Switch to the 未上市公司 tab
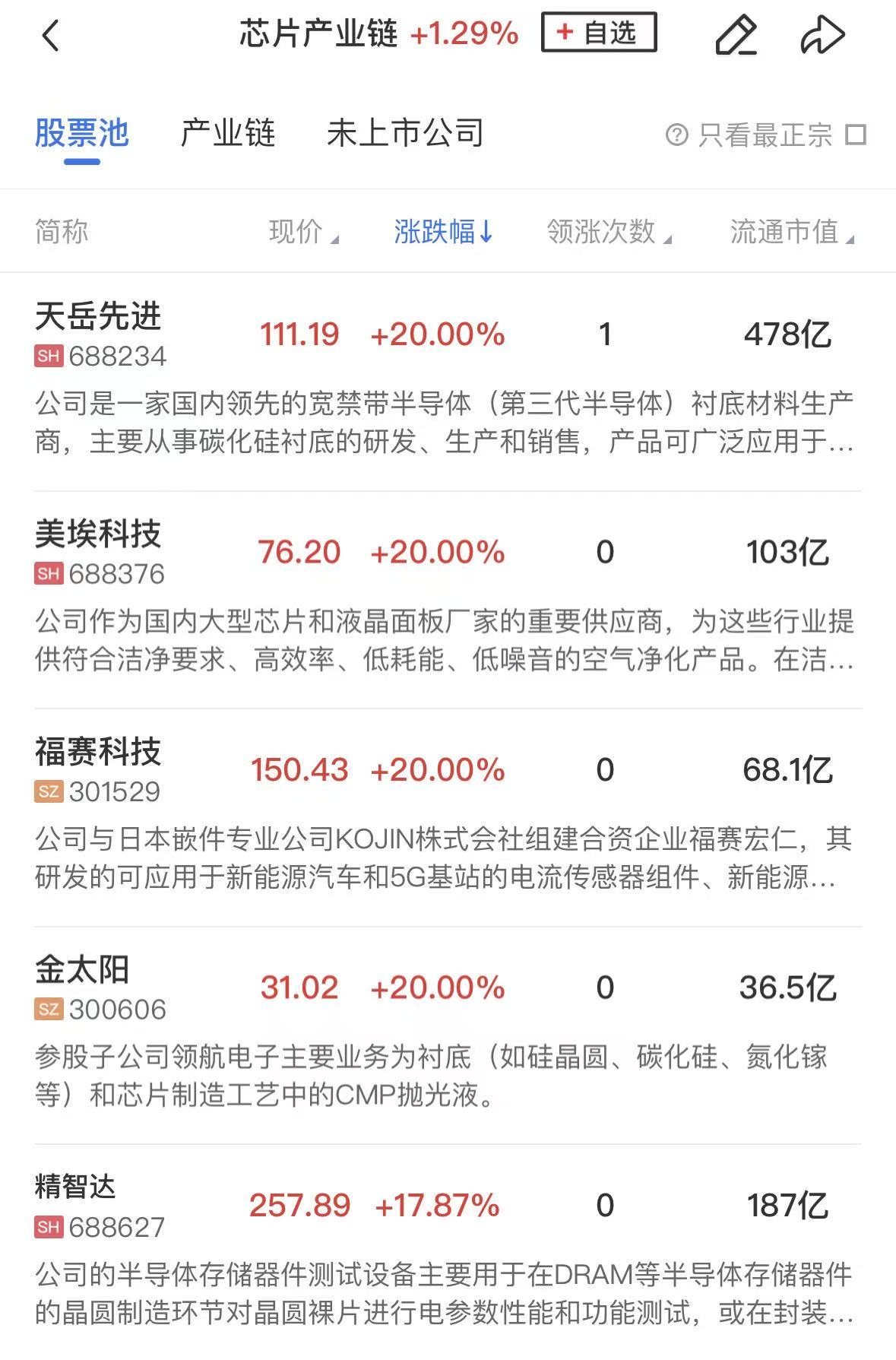 point(405,134)
